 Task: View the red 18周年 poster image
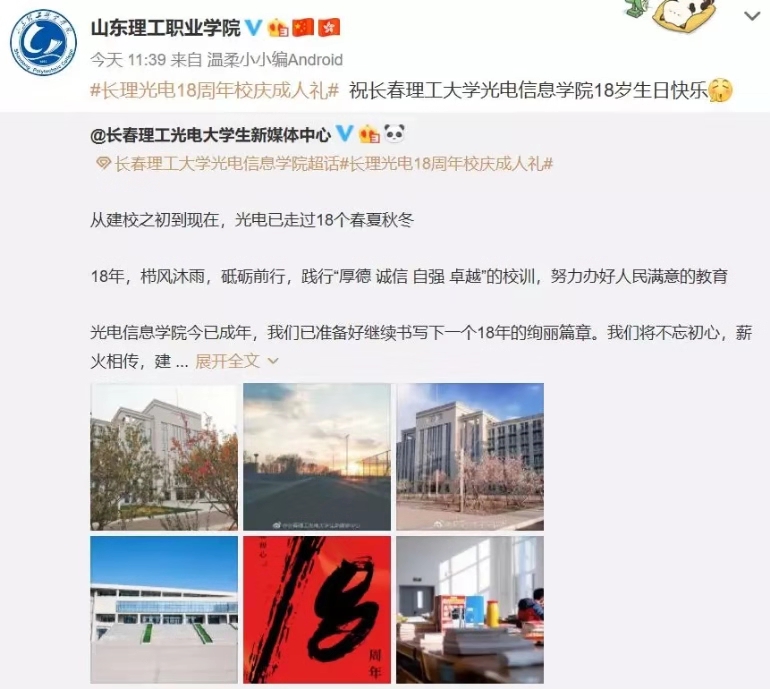tap(317, 609)
